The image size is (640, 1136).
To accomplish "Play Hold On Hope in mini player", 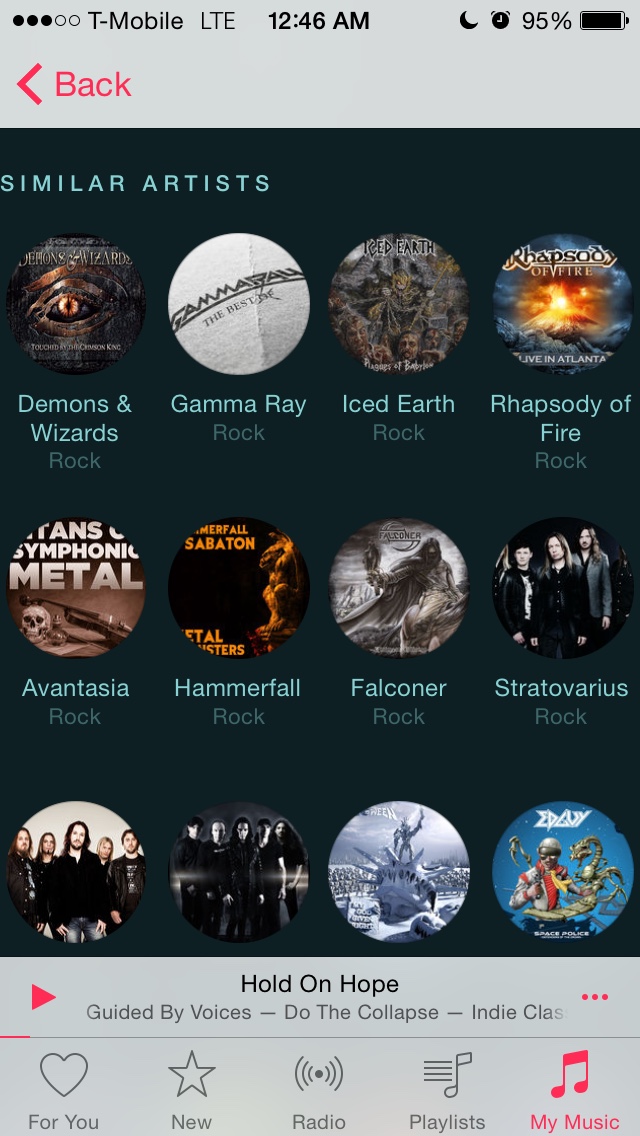I will point(43,997).
